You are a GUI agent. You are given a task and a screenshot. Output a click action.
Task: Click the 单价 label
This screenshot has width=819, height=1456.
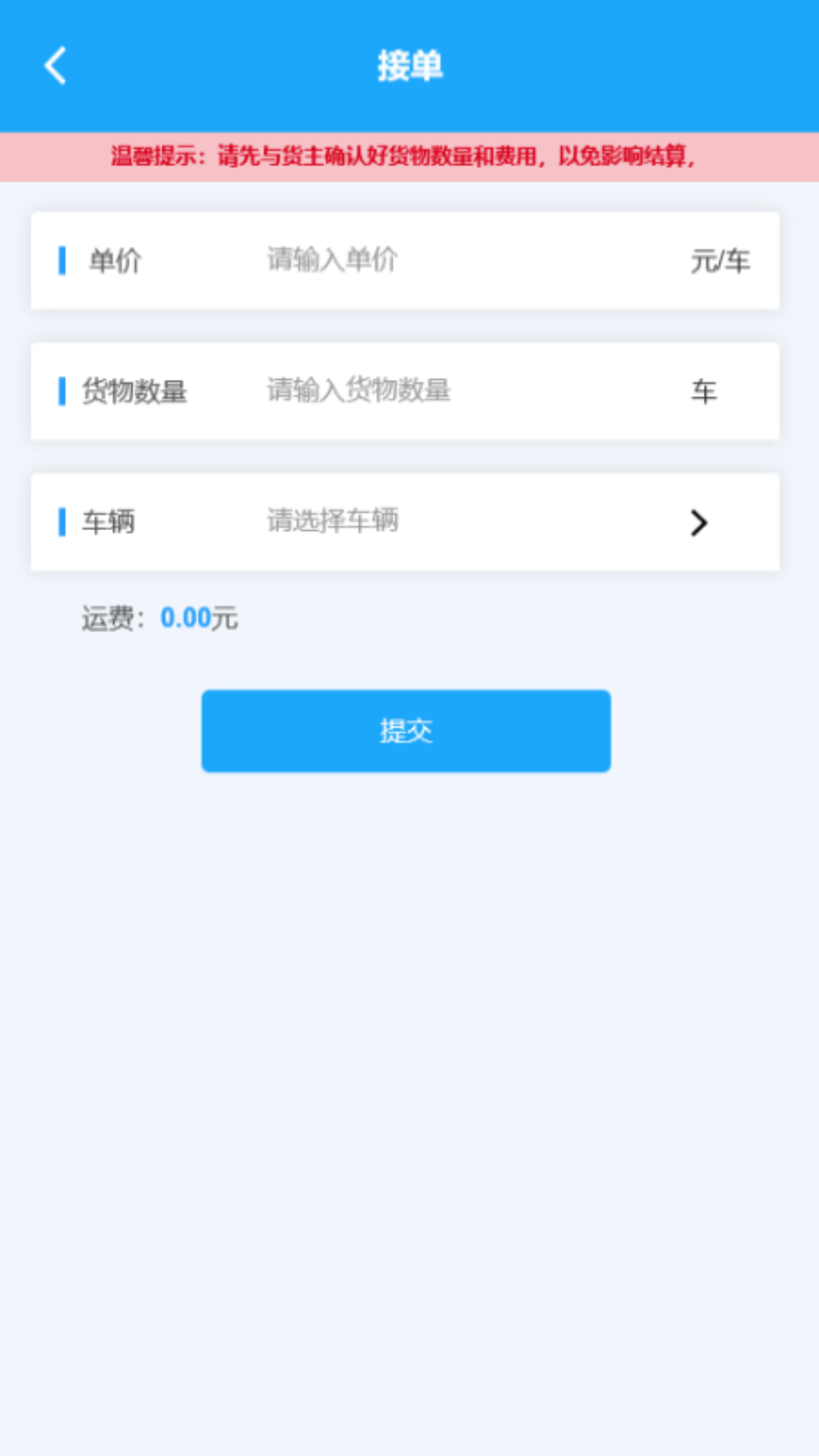[112, 261]
